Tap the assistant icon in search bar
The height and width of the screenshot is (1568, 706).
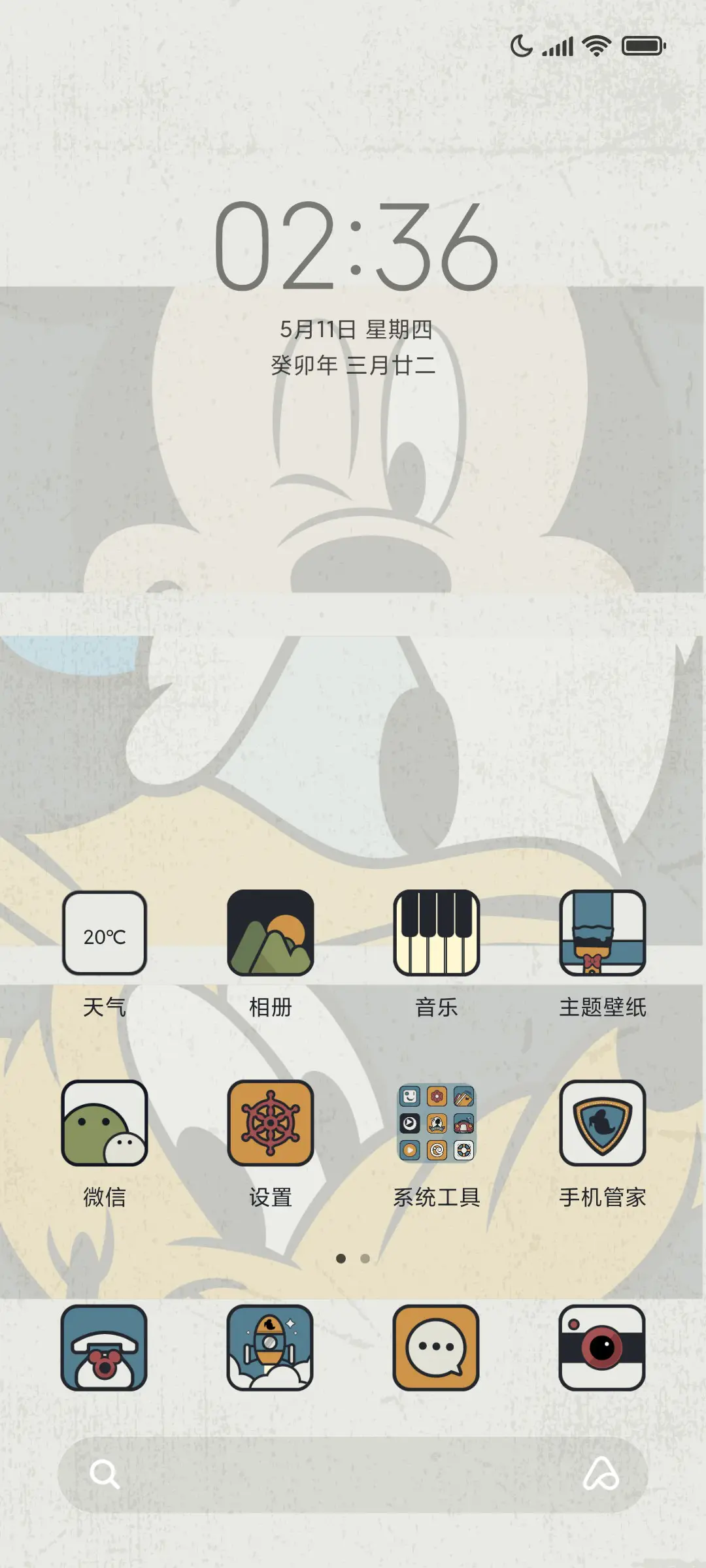(x=601, y=1475)
